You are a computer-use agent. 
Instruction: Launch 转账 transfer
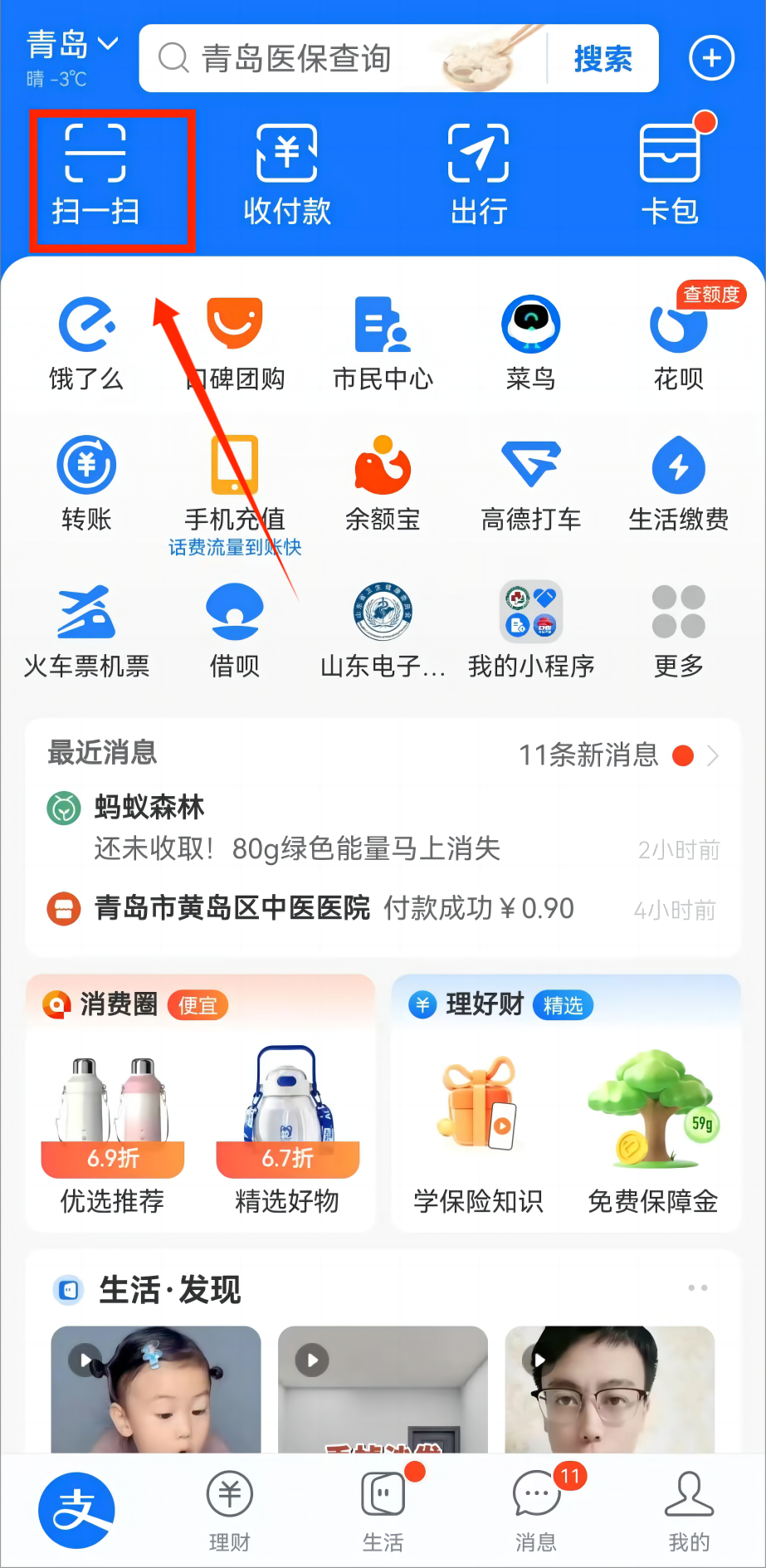(86, 483)
